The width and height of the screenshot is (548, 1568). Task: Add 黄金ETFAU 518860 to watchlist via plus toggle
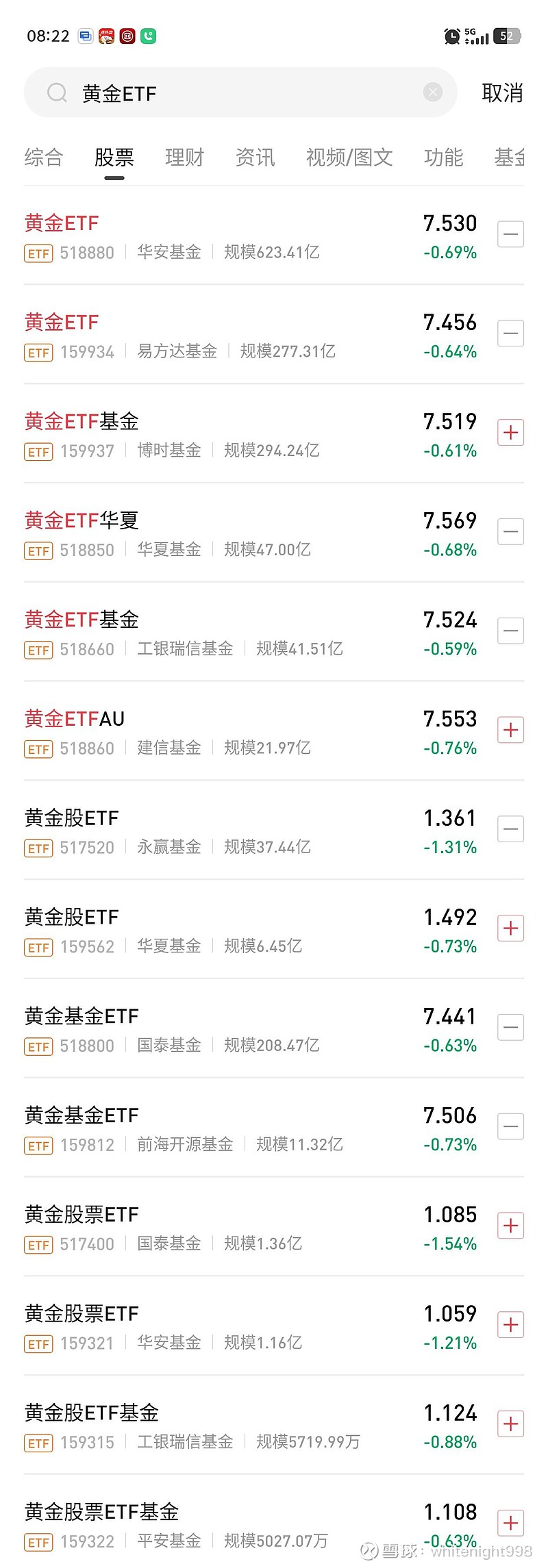(510, 729)
